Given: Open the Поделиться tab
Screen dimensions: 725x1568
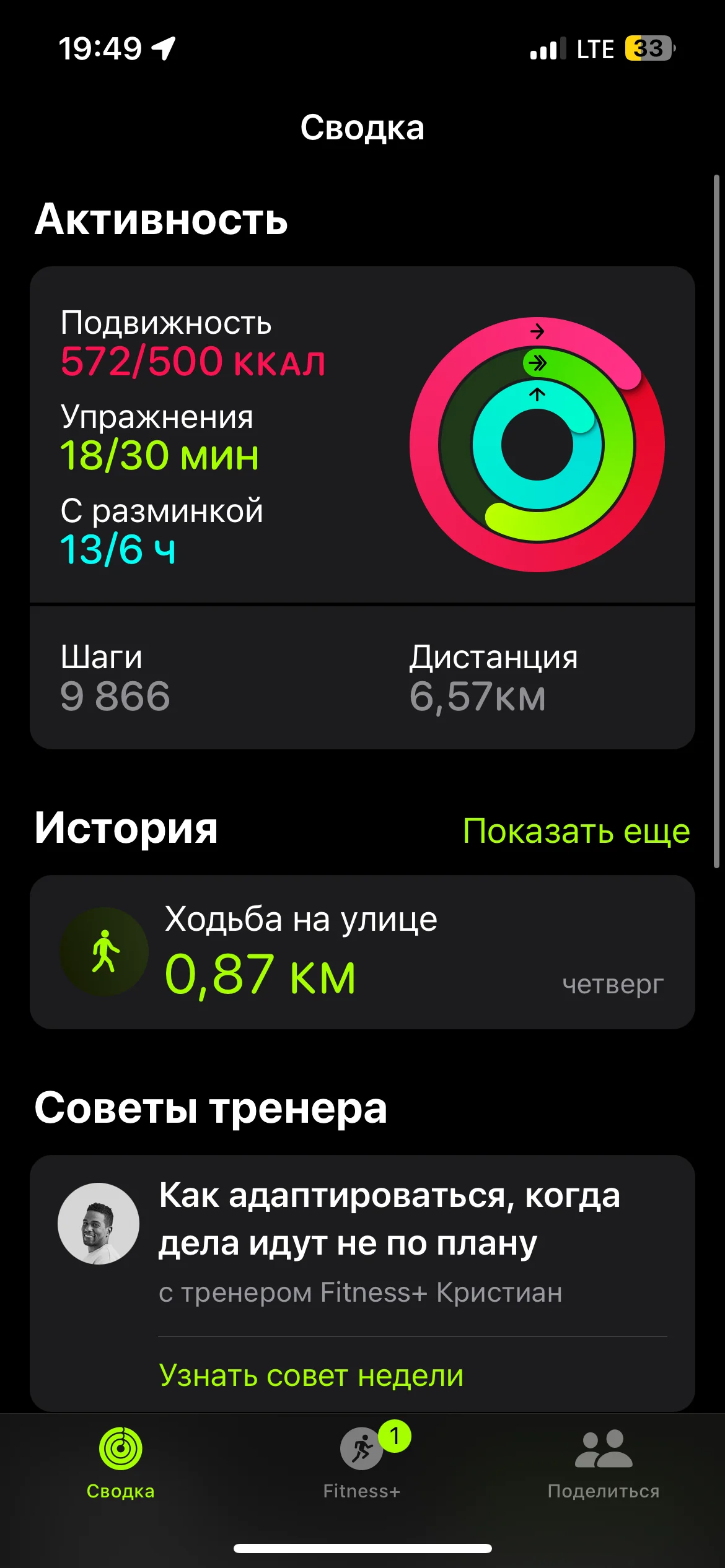Looking at the screenshot, I should (x=603, y=1461).
